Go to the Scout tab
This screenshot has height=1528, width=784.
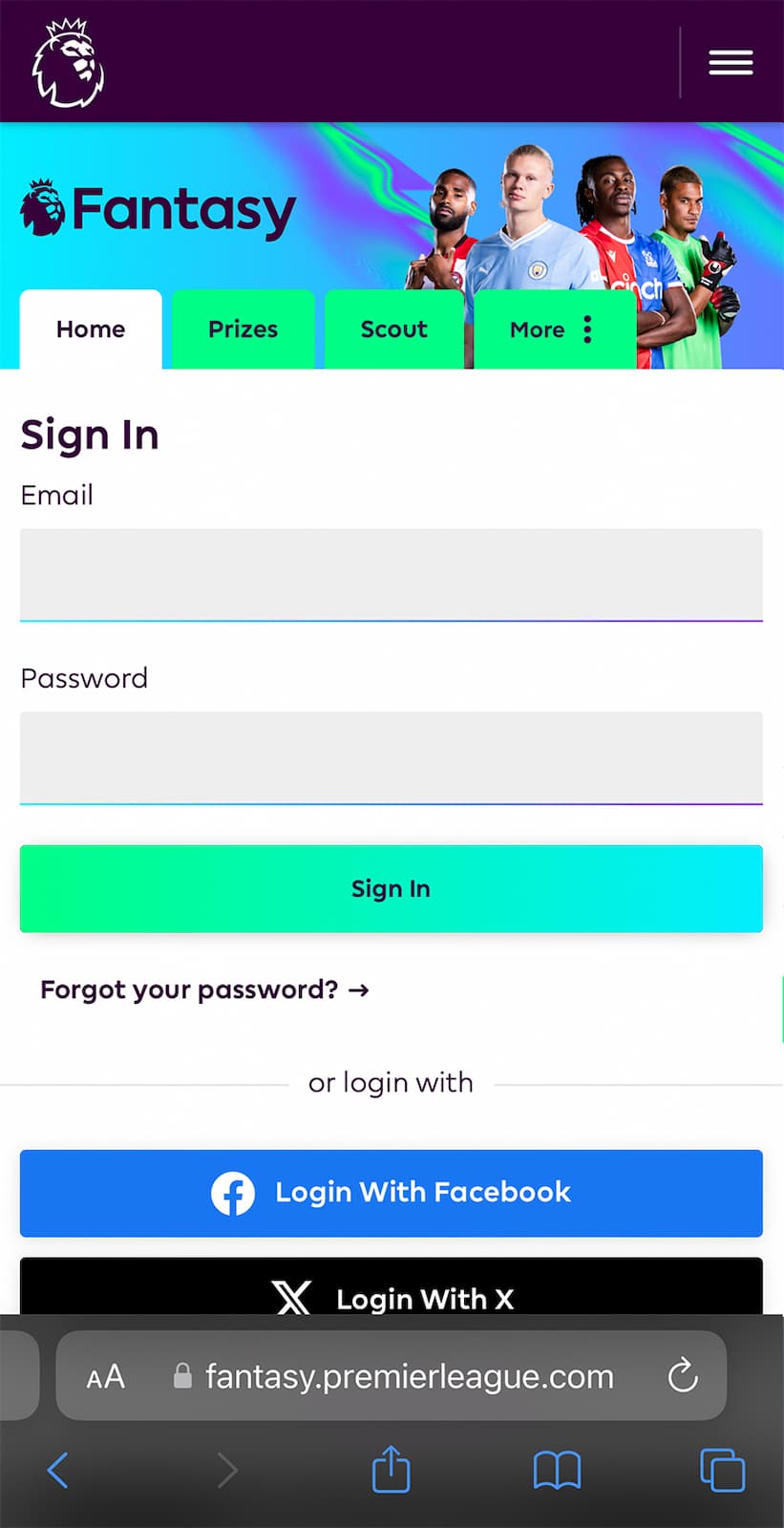coord(393,329)
